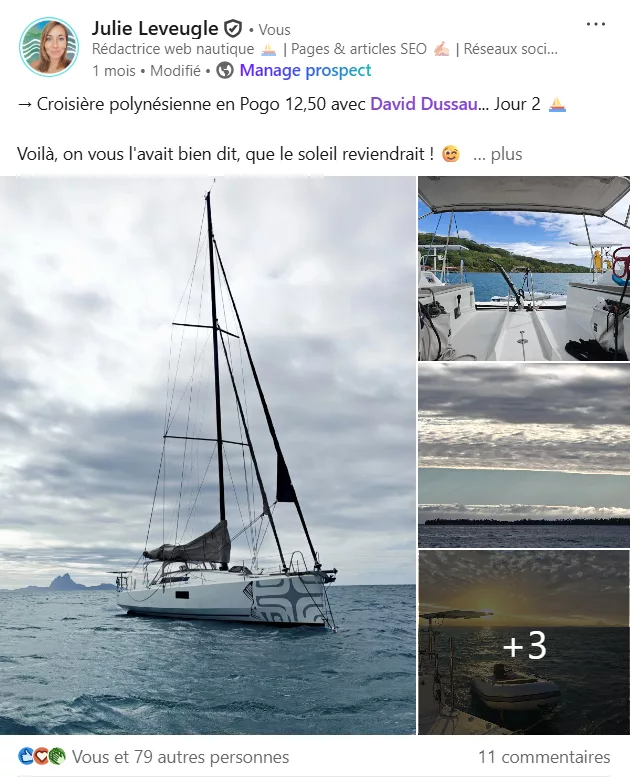View the 79 other people's reactions
631x778 pixels.
pos(180,757)
